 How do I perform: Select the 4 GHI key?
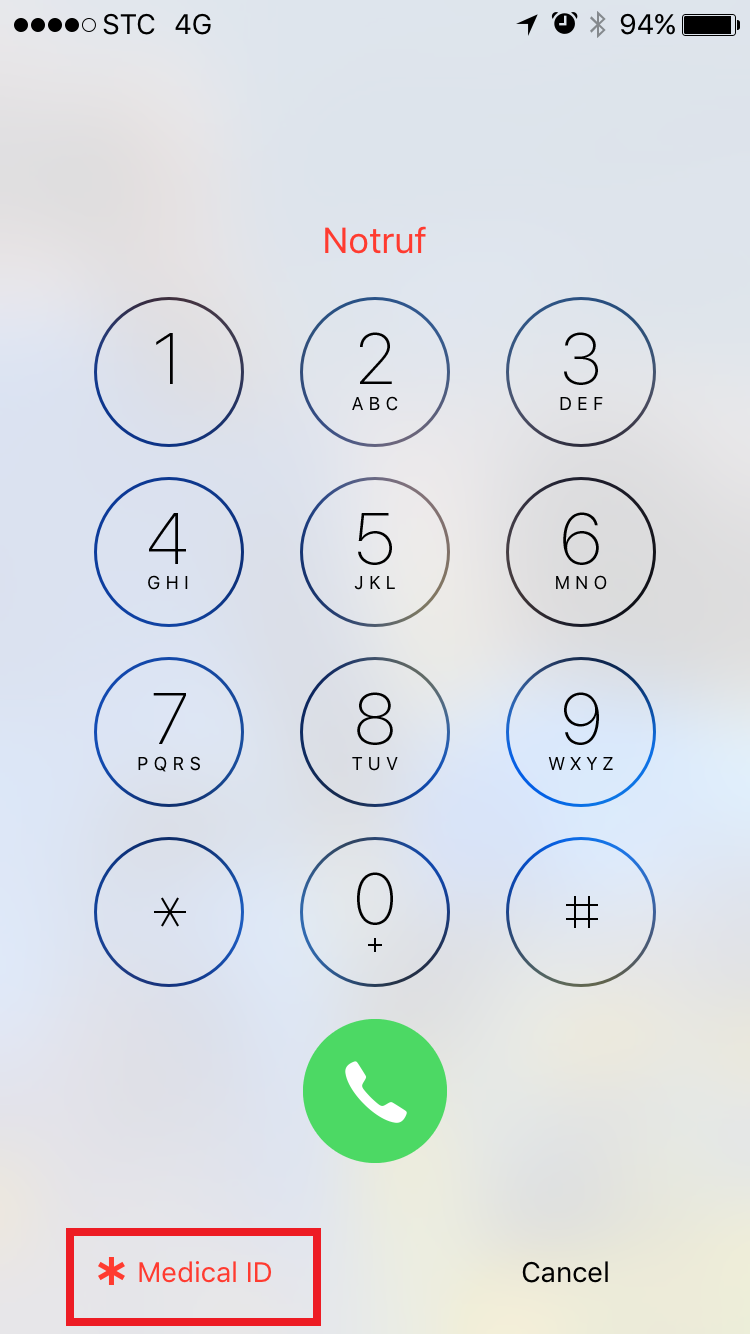point(169,552)
